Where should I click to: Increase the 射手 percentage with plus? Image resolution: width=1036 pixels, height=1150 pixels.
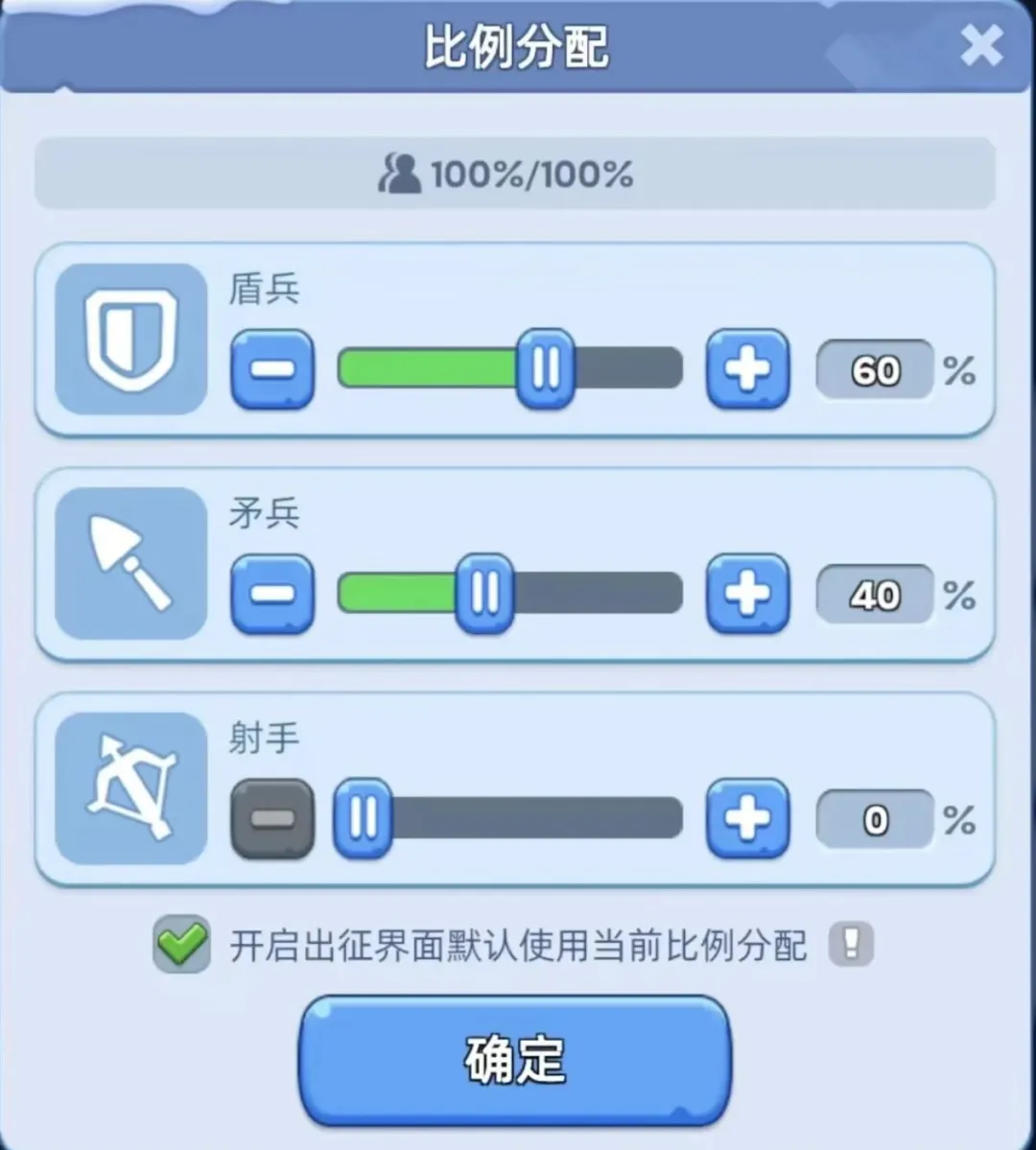coord(747,818)
